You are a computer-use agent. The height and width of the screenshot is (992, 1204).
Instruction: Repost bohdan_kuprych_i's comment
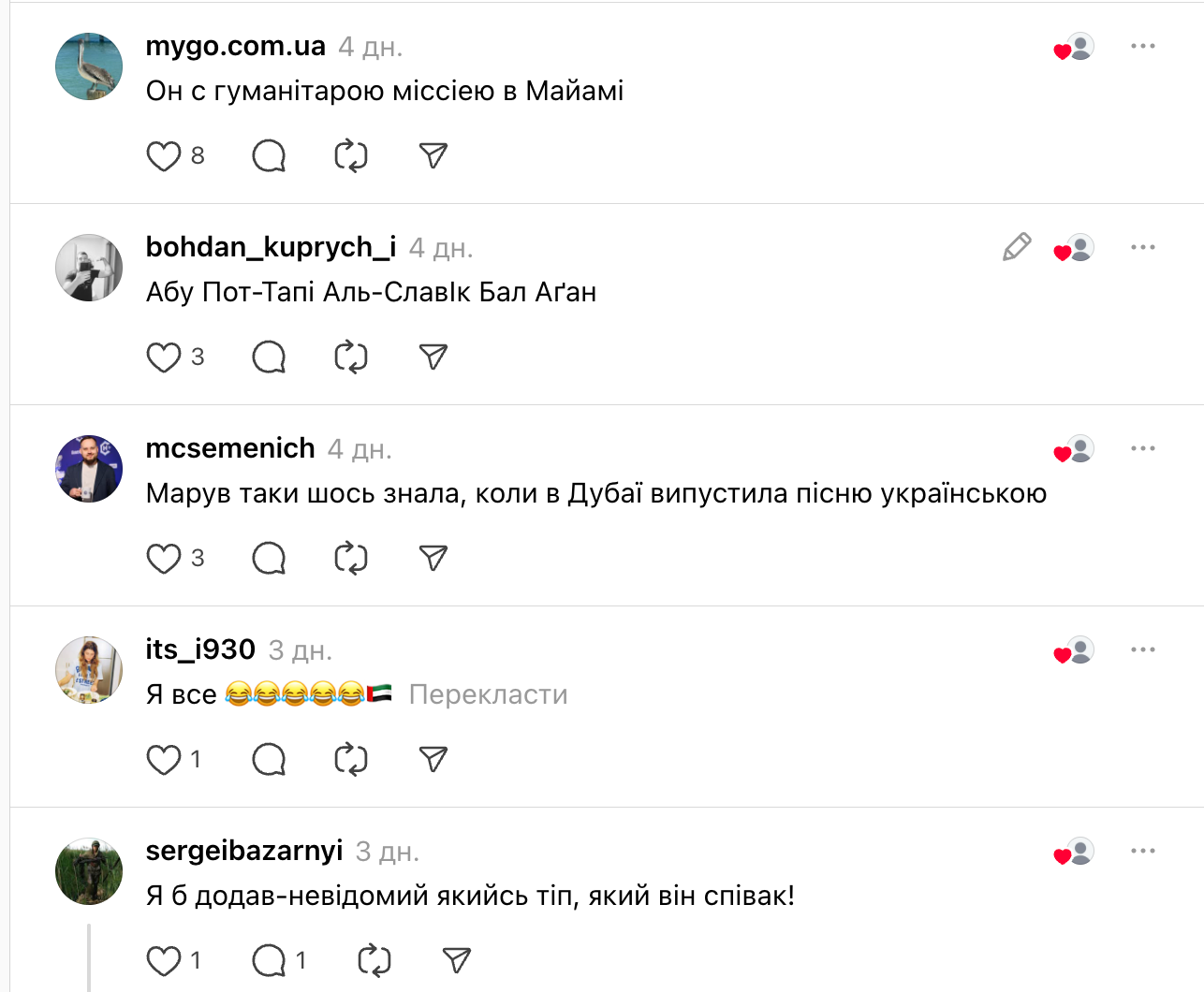351,357
